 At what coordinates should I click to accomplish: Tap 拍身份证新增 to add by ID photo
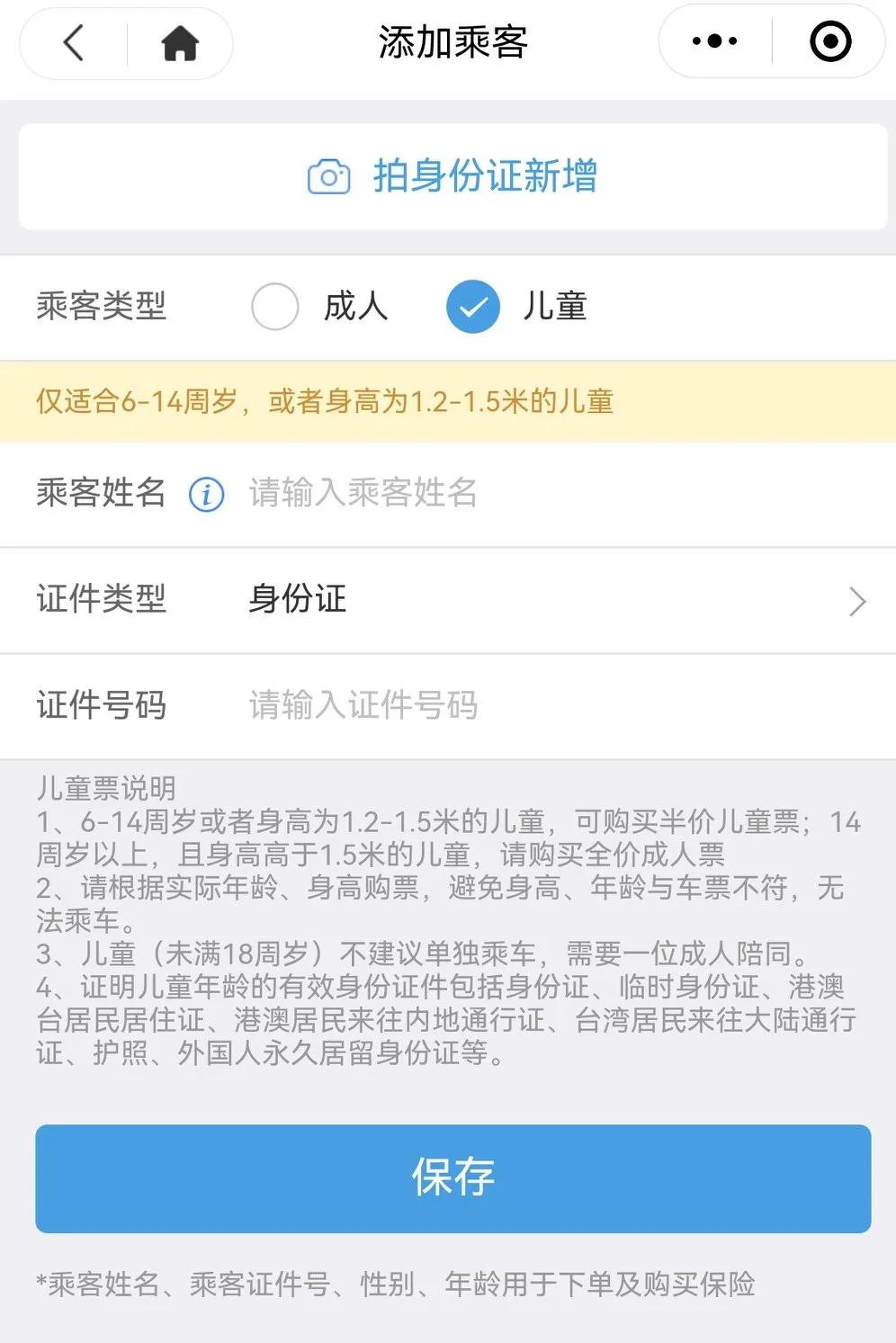[452, 176]
